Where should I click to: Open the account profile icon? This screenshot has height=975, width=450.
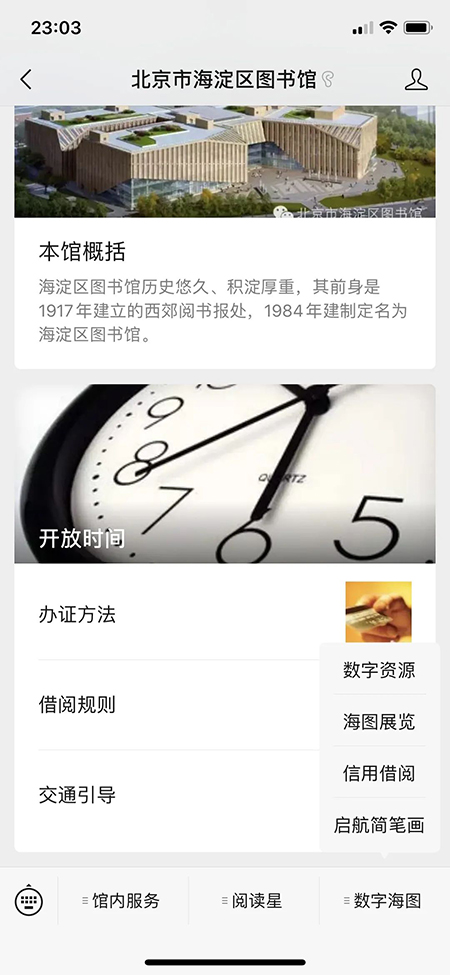(416, 80)
